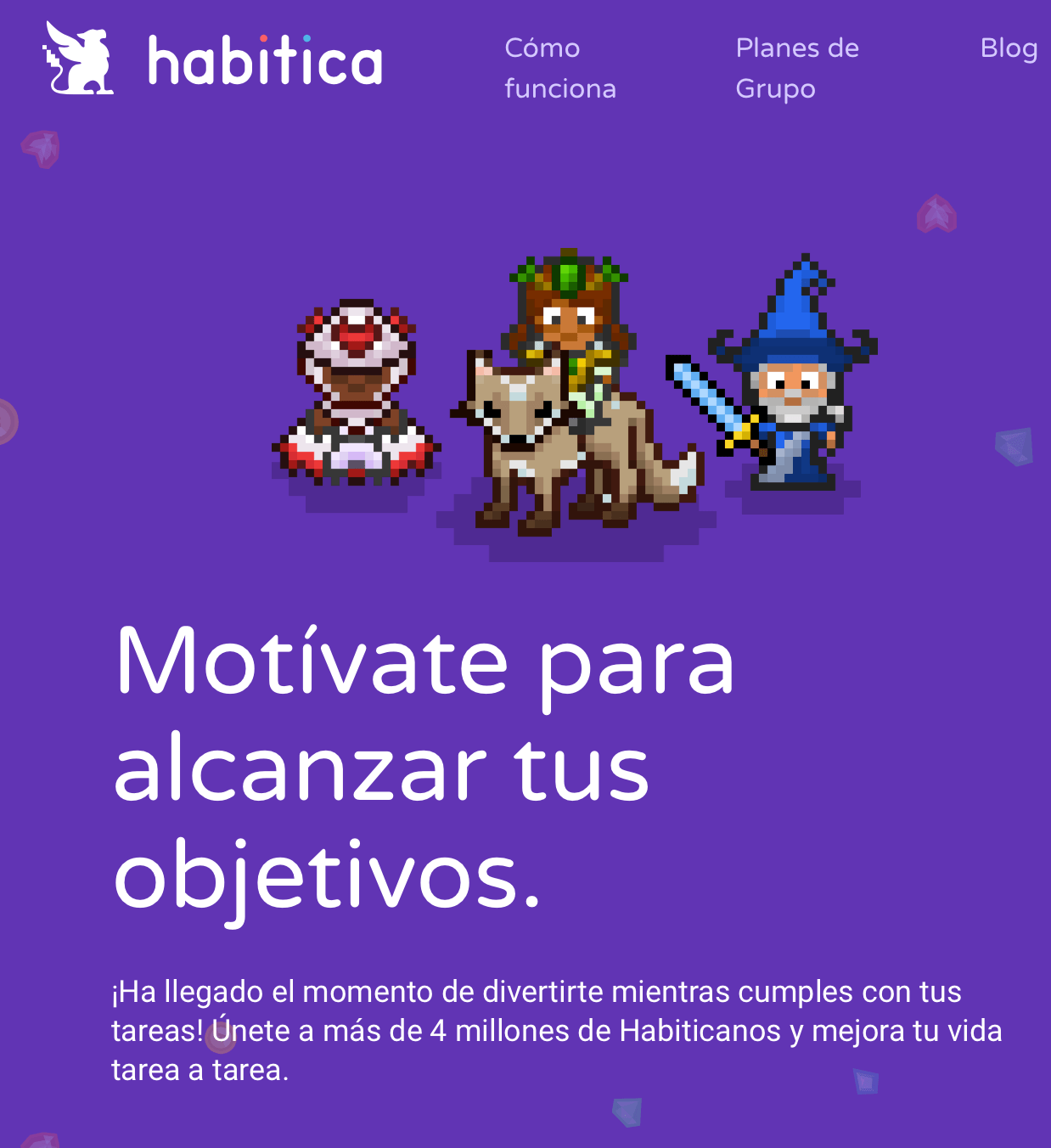
Task: Open the Cómo funciona page
Action: tap(559, 68)
